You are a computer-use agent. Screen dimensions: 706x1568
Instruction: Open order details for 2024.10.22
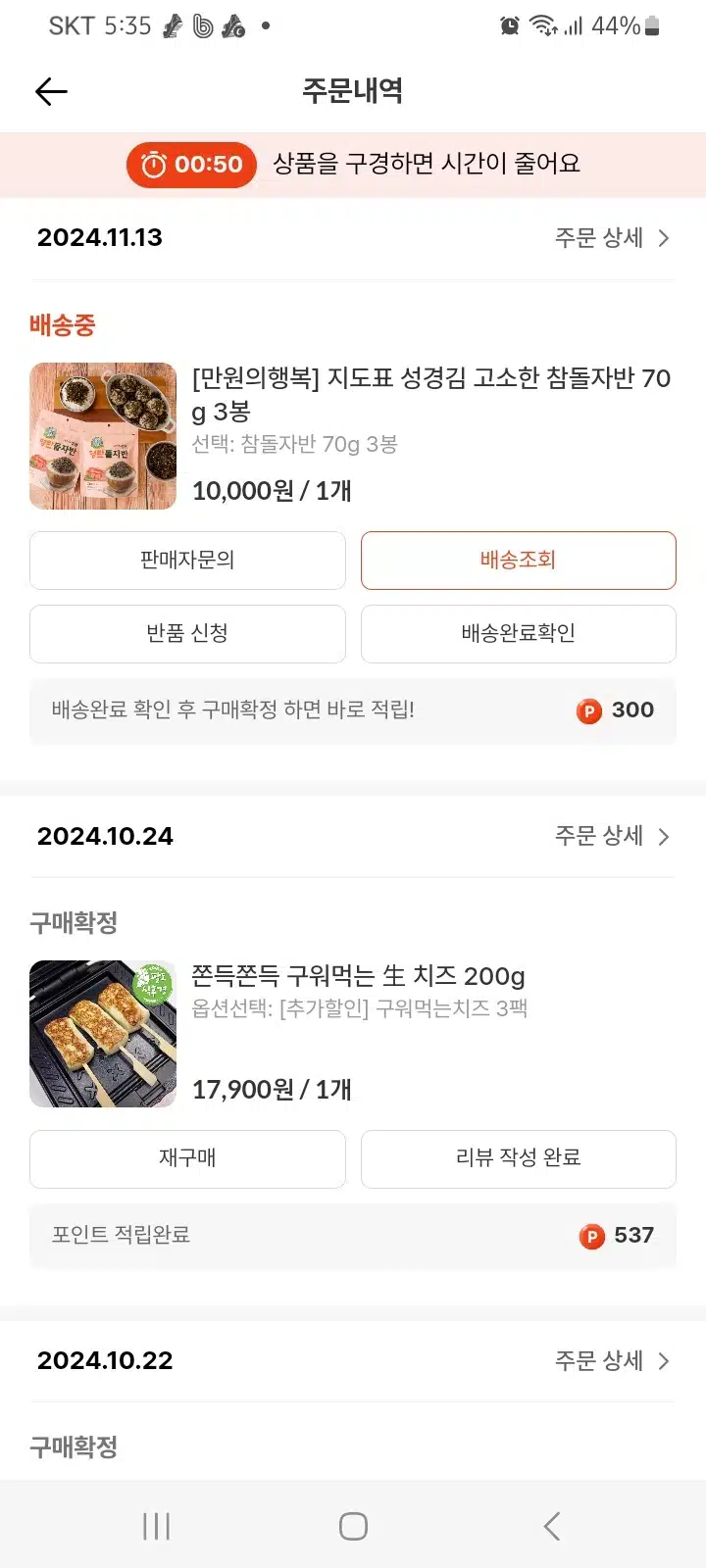tap(612, 1361)
